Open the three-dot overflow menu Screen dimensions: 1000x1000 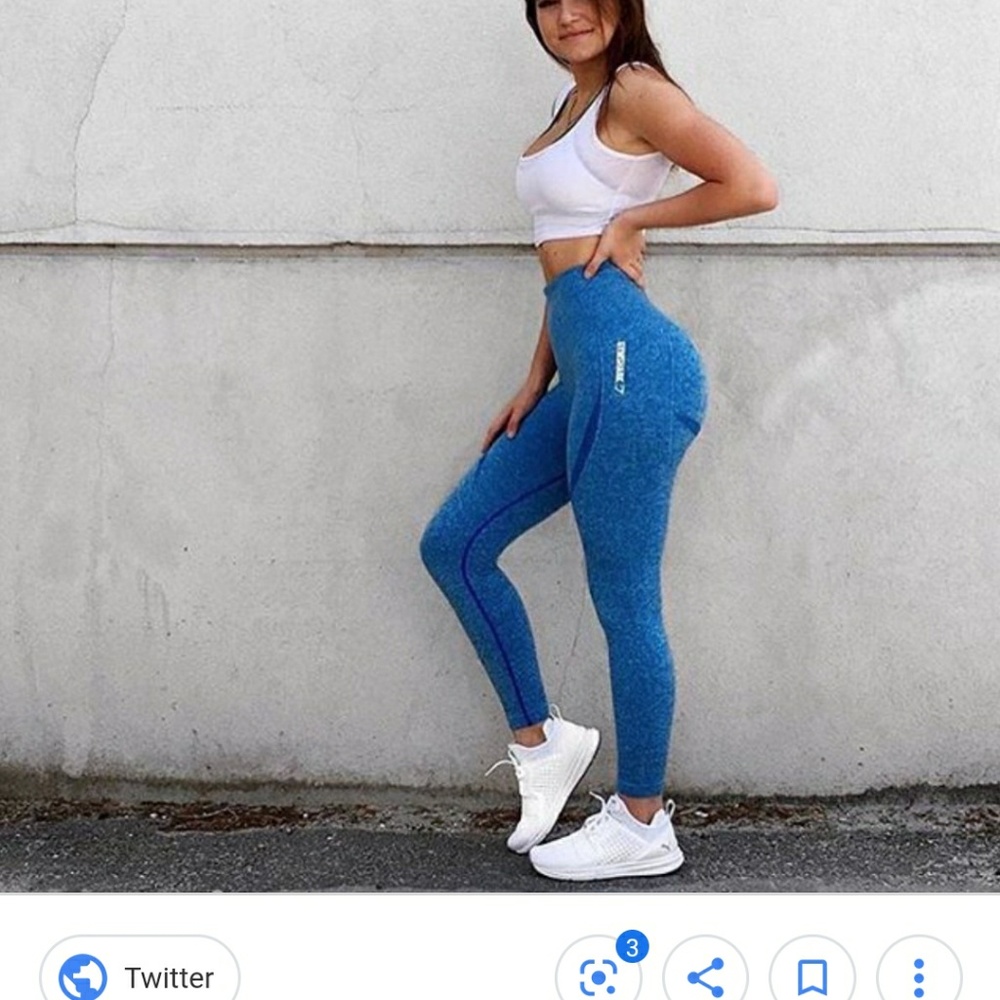[x=918, y=976]
